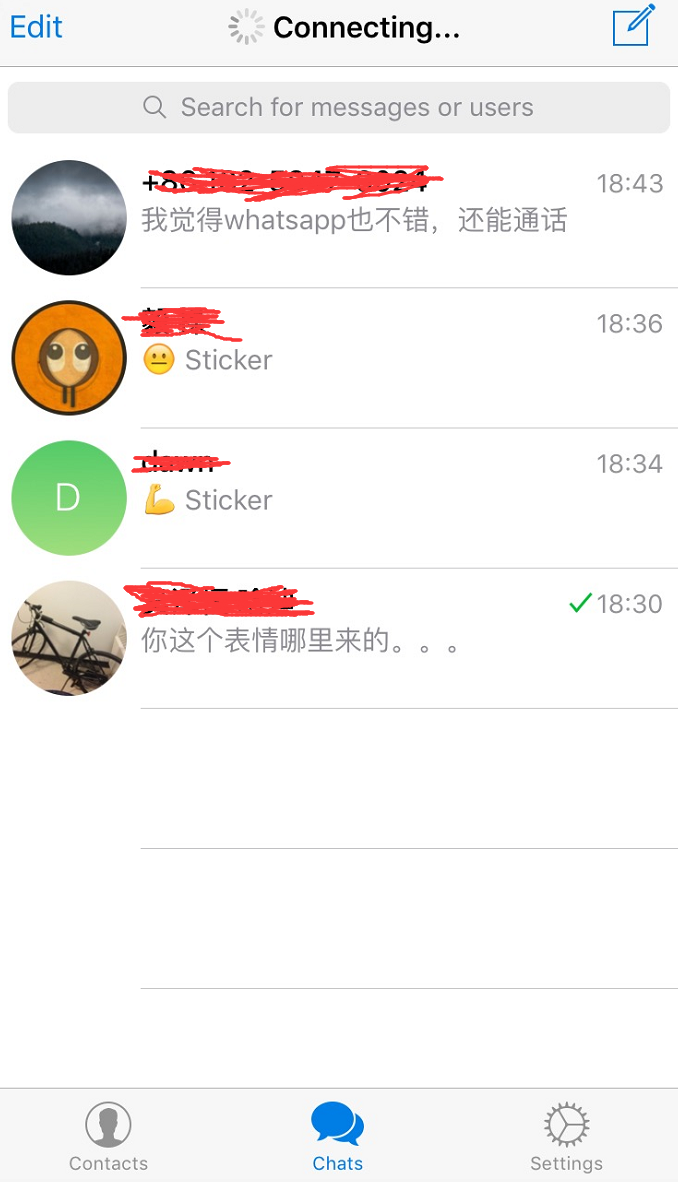Select the Chats tab
678x1182 pixels.
[337, 1137]
